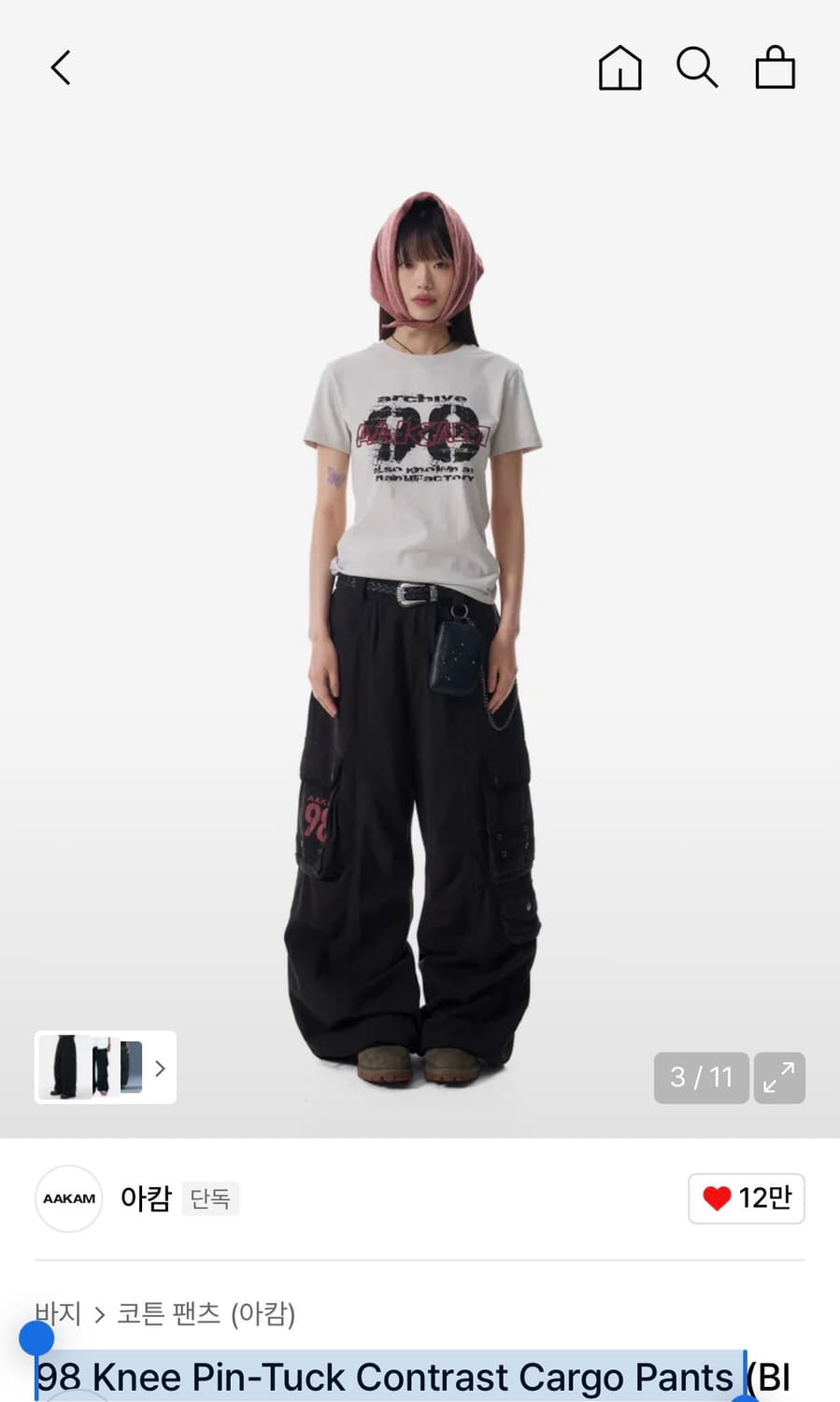Tap the AAKAM brand logo
840x1402 pixels.
pyautogui.click(x=68, y=1198)
